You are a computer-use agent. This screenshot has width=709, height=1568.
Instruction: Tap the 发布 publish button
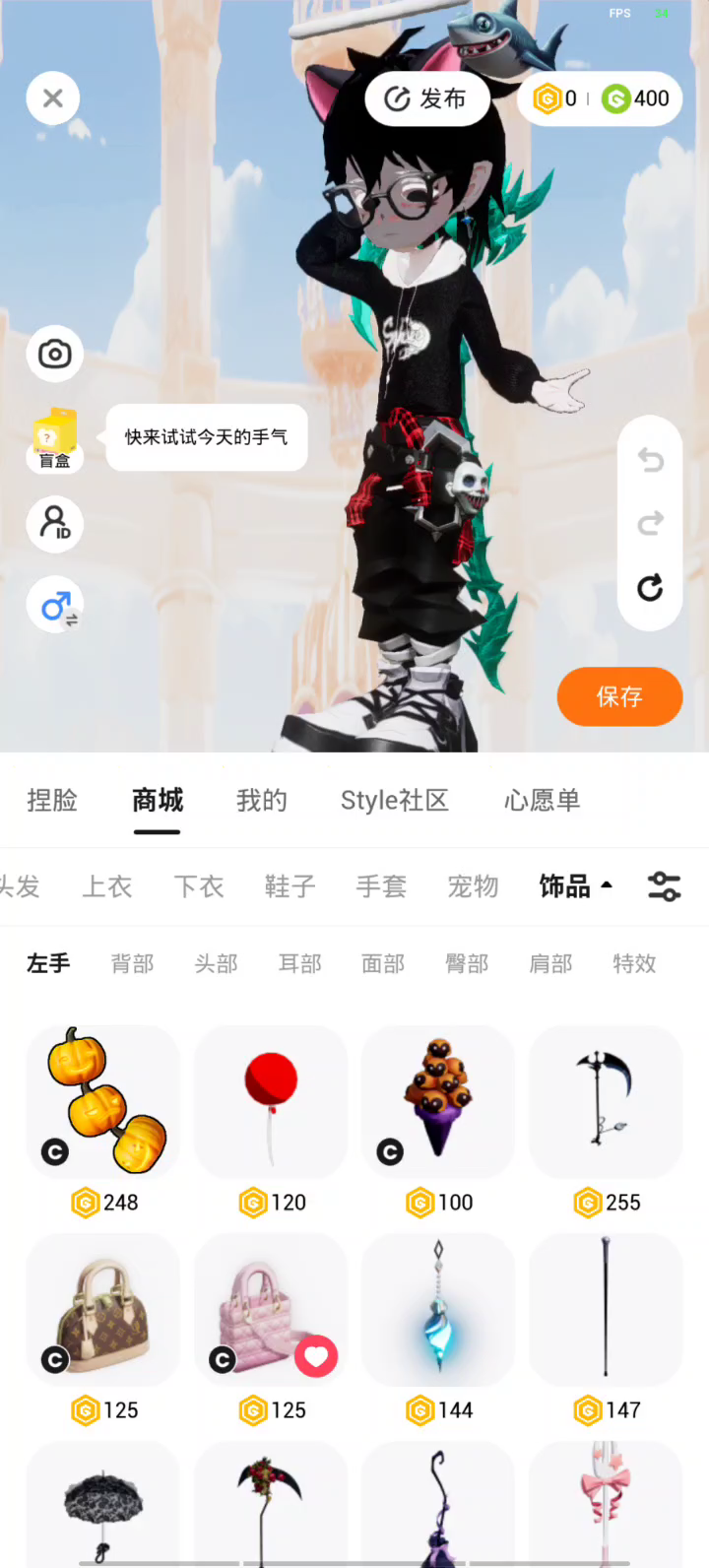[426, 98]
